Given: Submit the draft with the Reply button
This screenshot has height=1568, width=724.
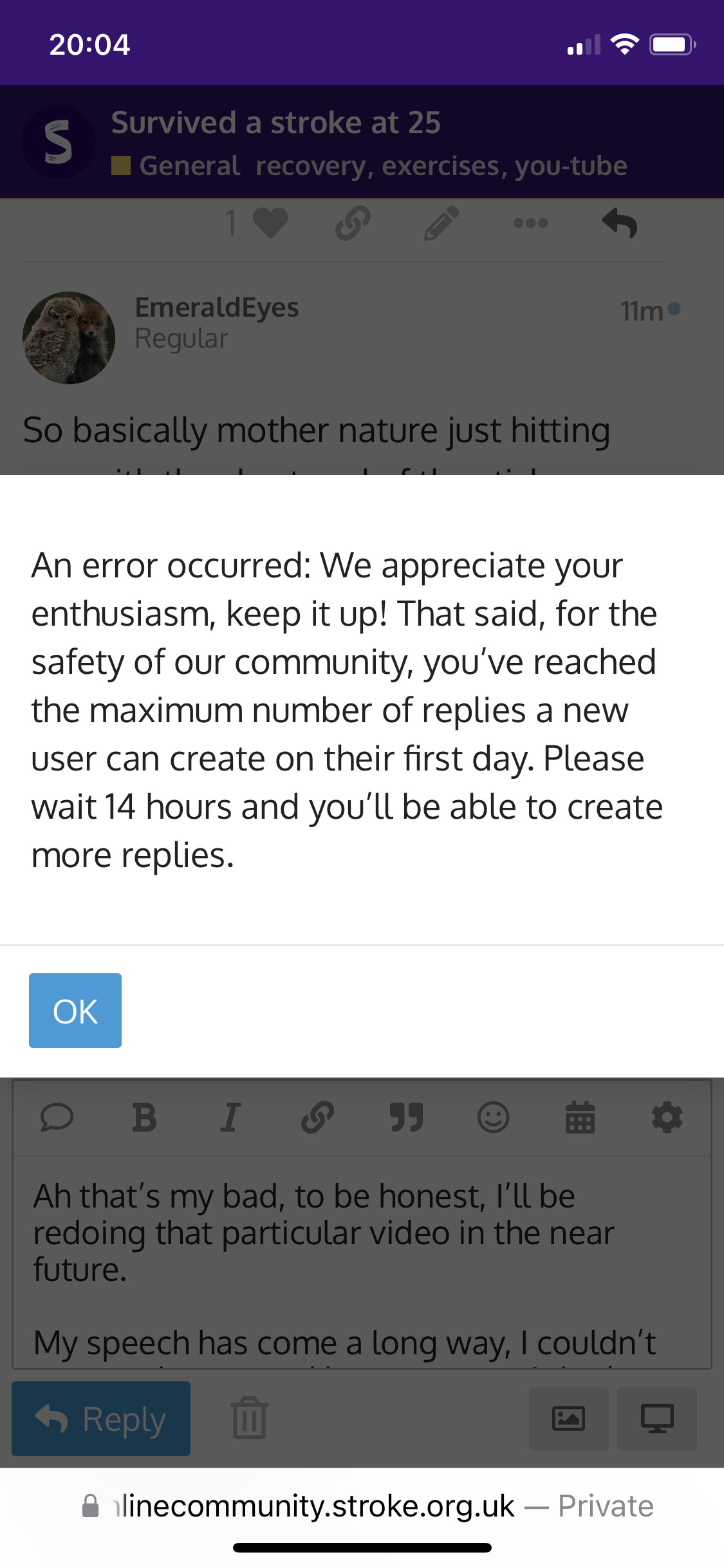Looking at the screenshot, I should [101, 1419].
